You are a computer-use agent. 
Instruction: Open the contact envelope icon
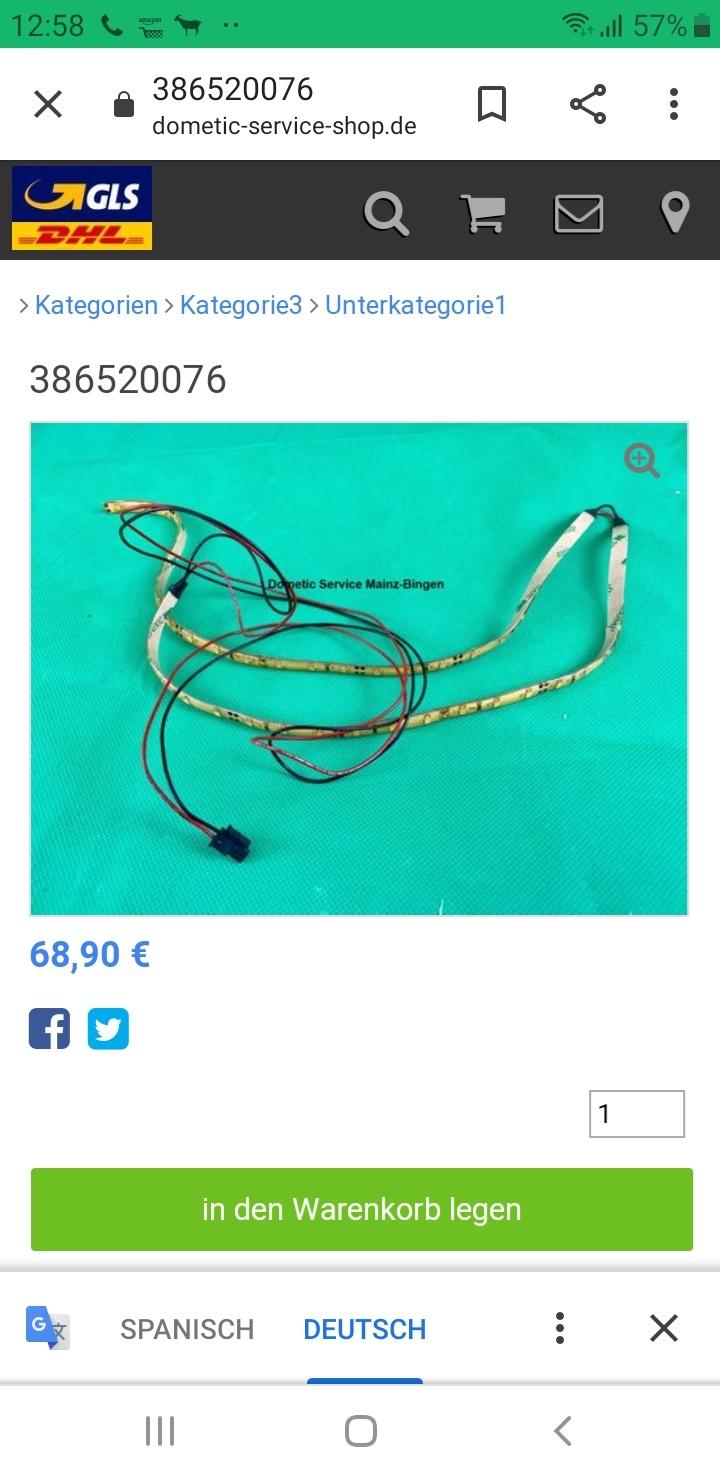pos(578,213)
